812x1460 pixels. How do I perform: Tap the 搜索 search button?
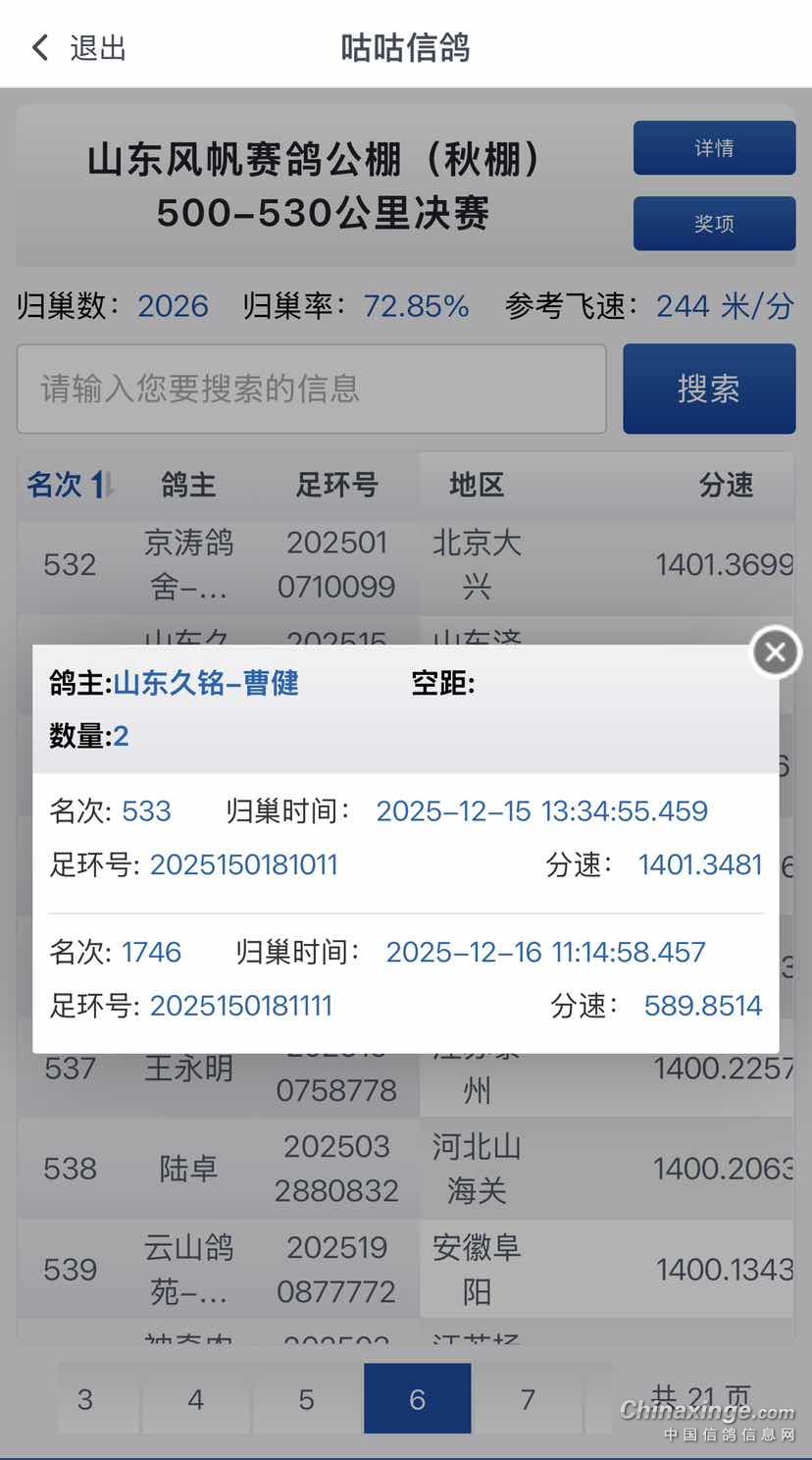pos(708,390)
